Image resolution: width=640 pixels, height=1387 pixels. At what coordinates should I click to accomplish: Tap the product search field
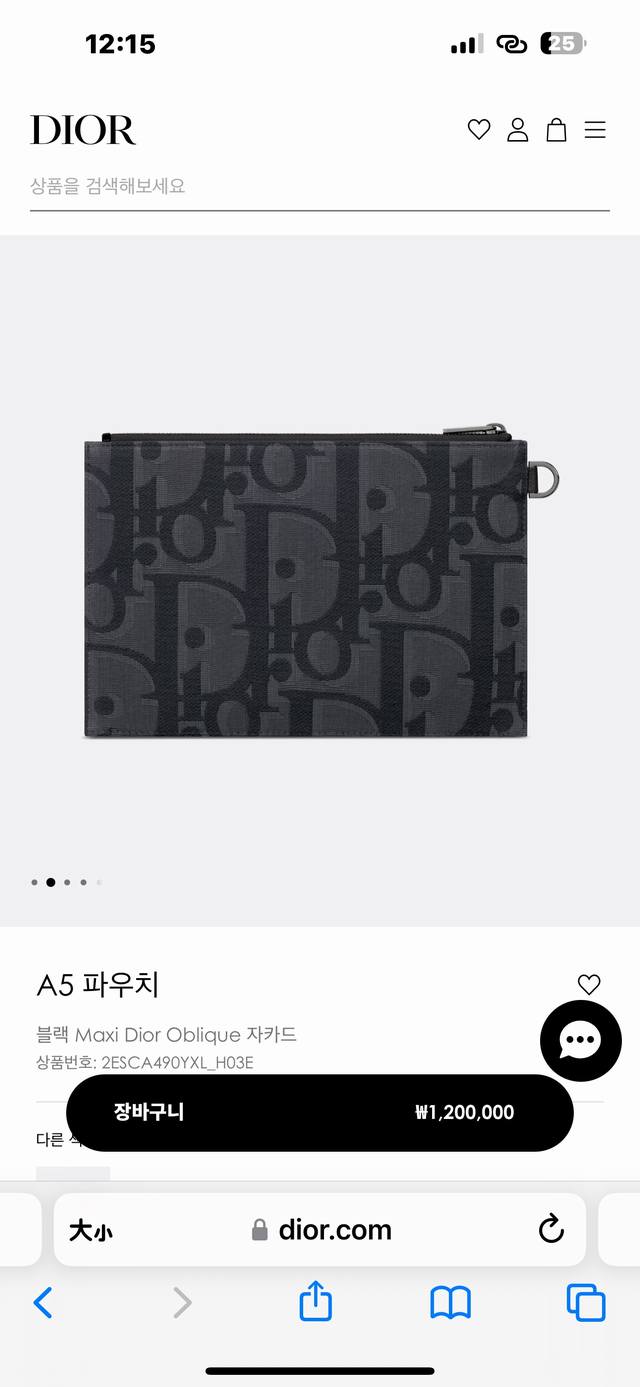click(319, 186)
